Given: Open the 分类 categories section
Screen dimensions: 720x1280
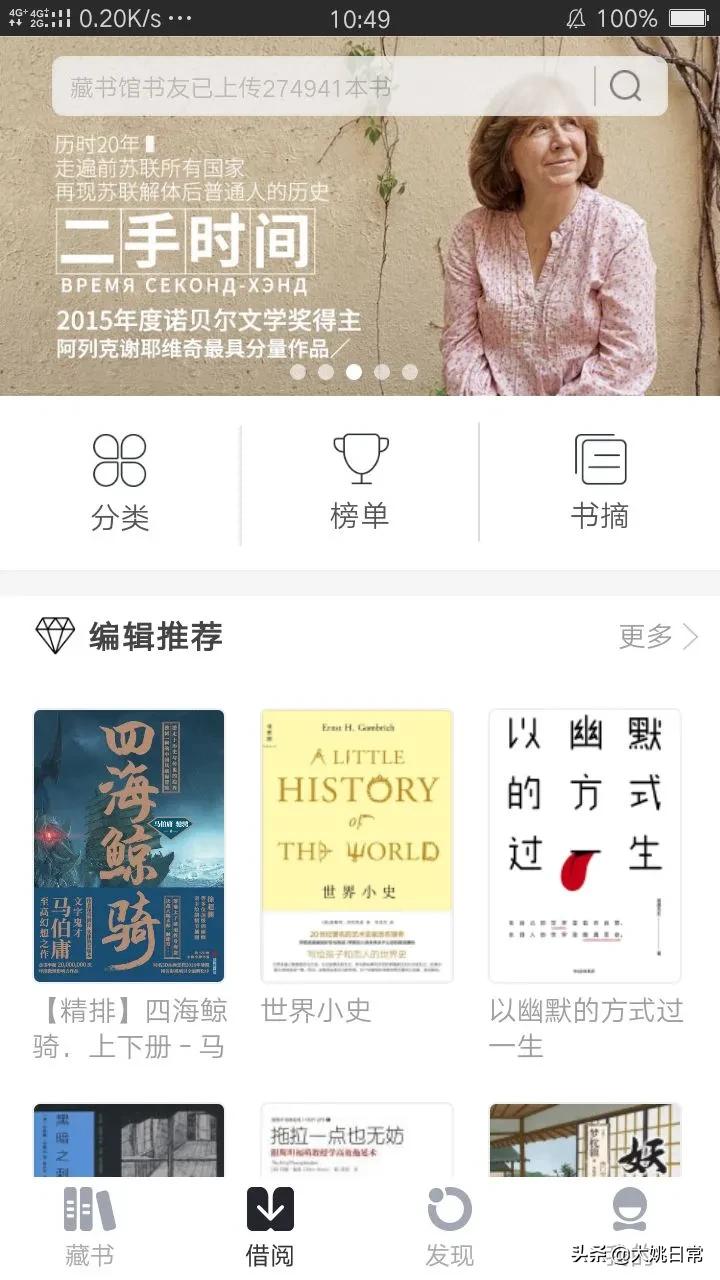Looking at the screenshot, I should pyautogui.click(x=120, y=483).
